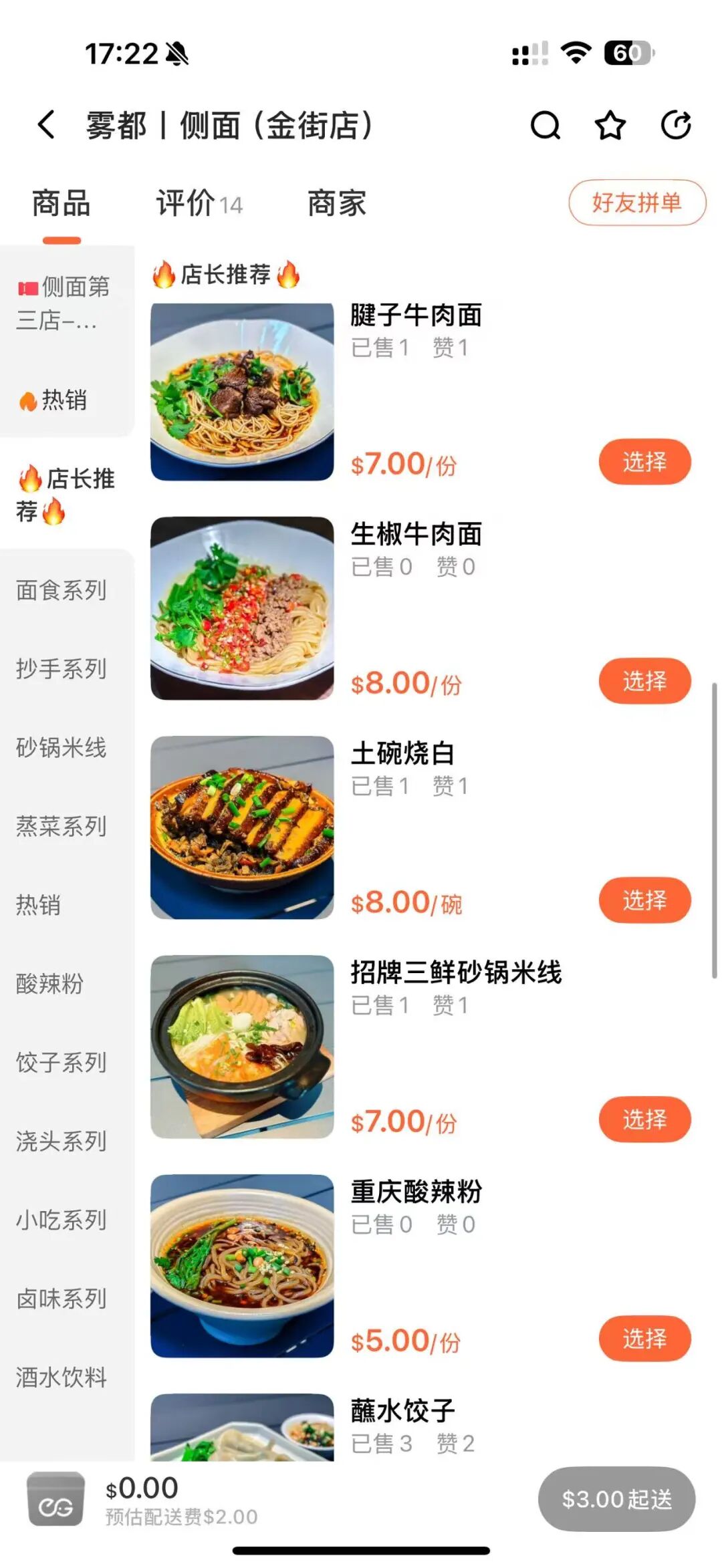This screenshot has width=722, height=1568.
Task: Share this store page
Action: click(675, 125)
